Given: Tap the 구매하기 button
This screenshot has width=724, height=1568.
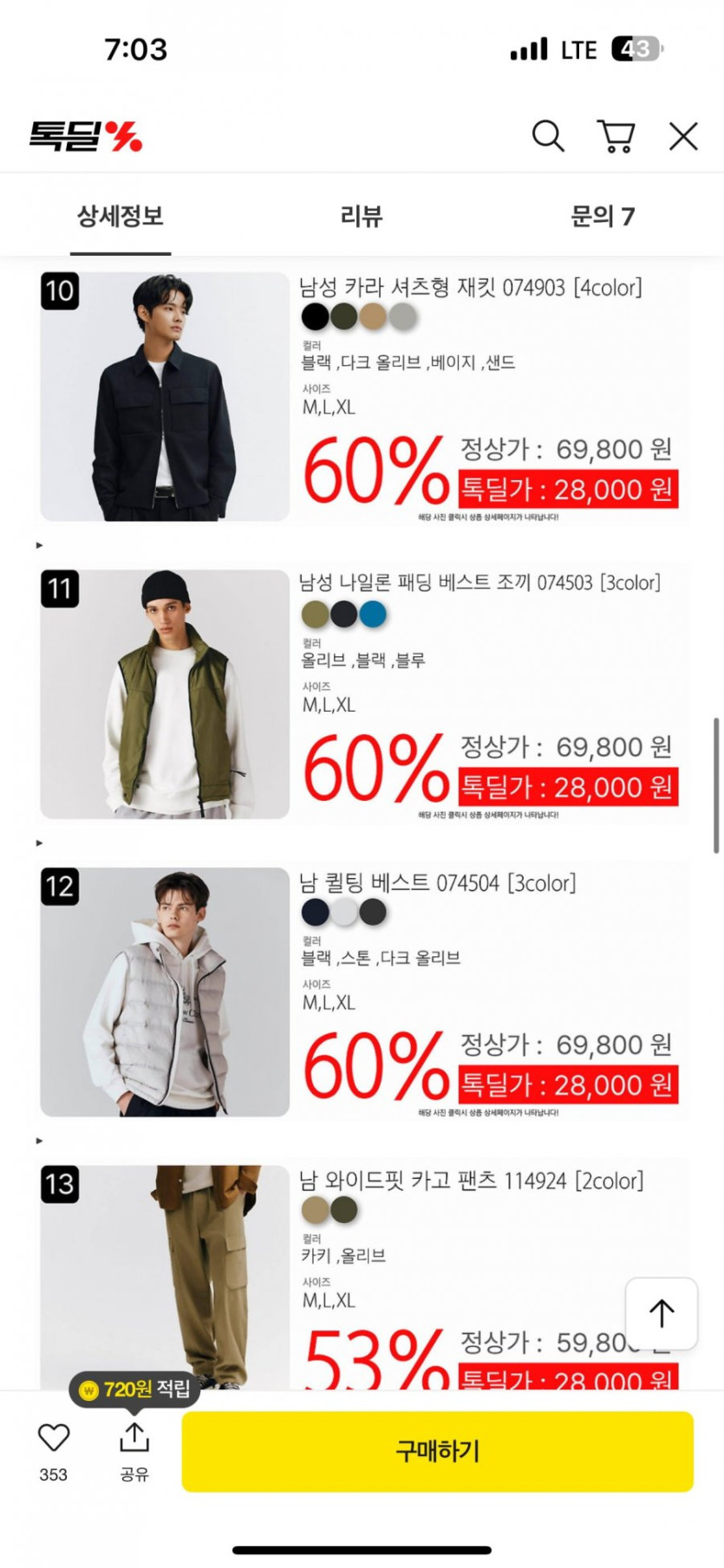Looking at the screenshot, I should click(x=437, y=1451).
